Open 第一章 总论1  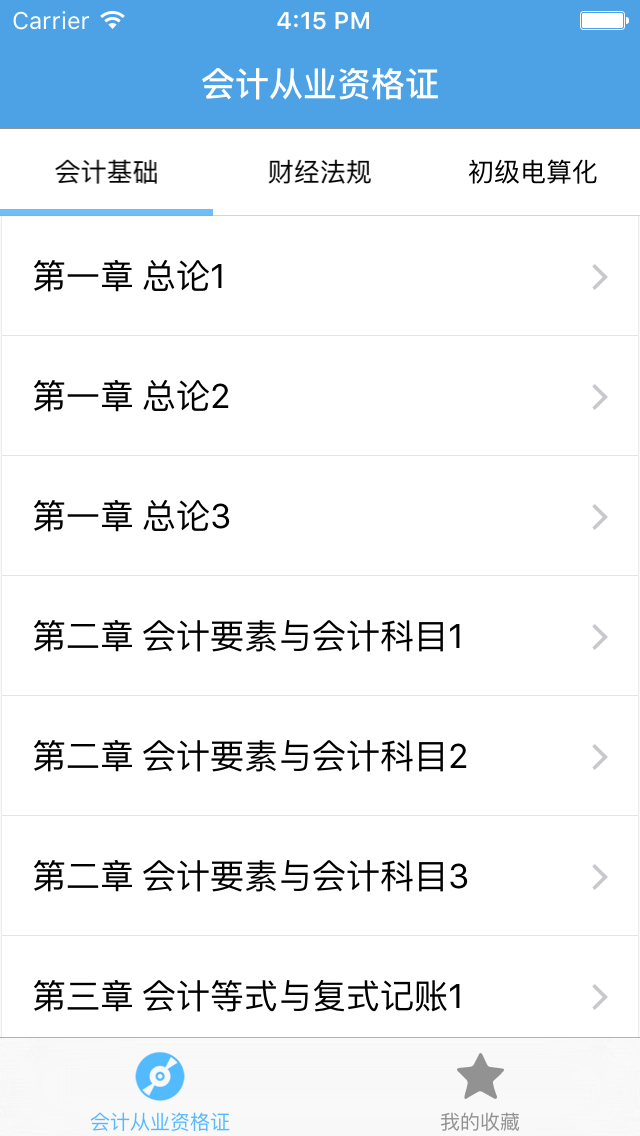(320, 276)
